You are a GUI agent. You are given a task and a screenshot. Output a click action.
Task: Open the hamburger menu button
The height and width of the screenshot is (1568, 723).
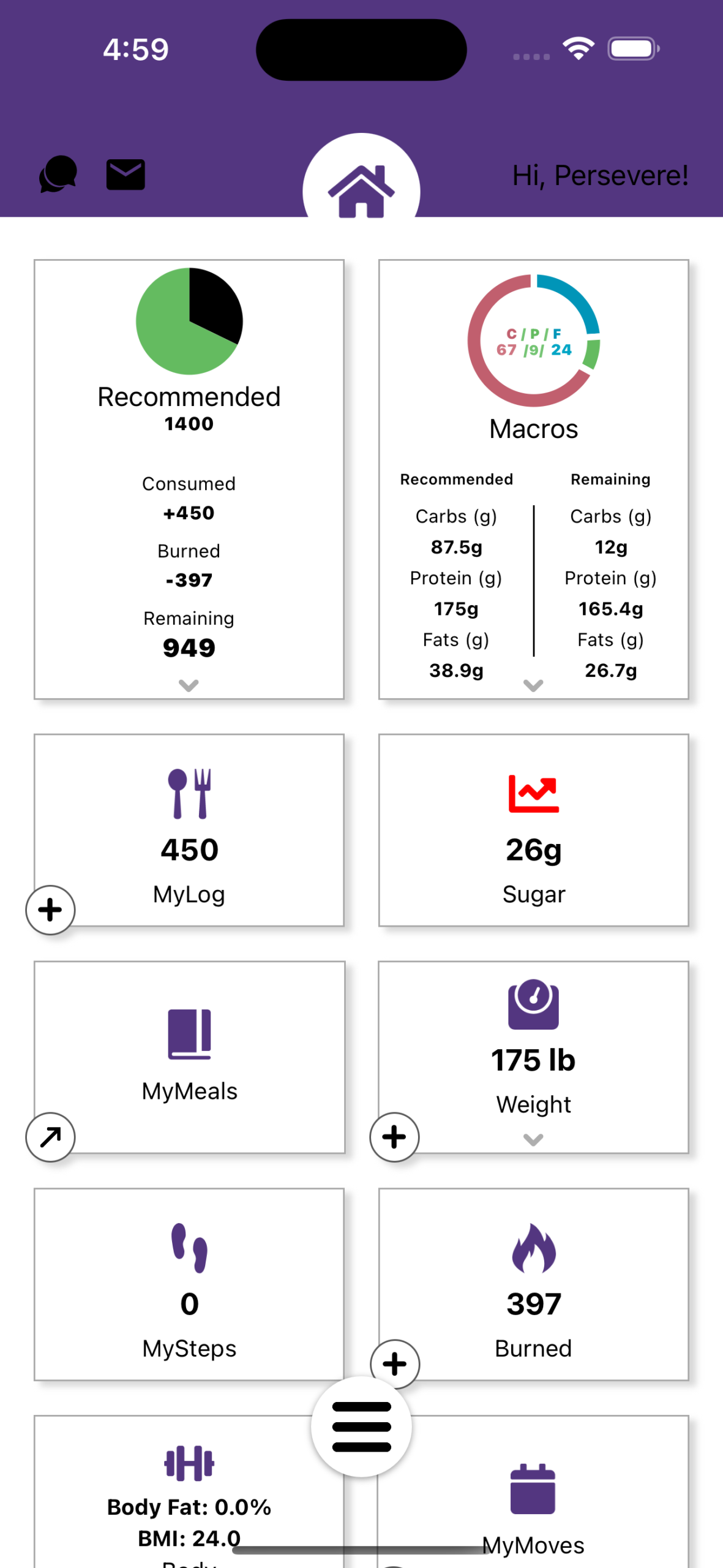coord(361,1427)
